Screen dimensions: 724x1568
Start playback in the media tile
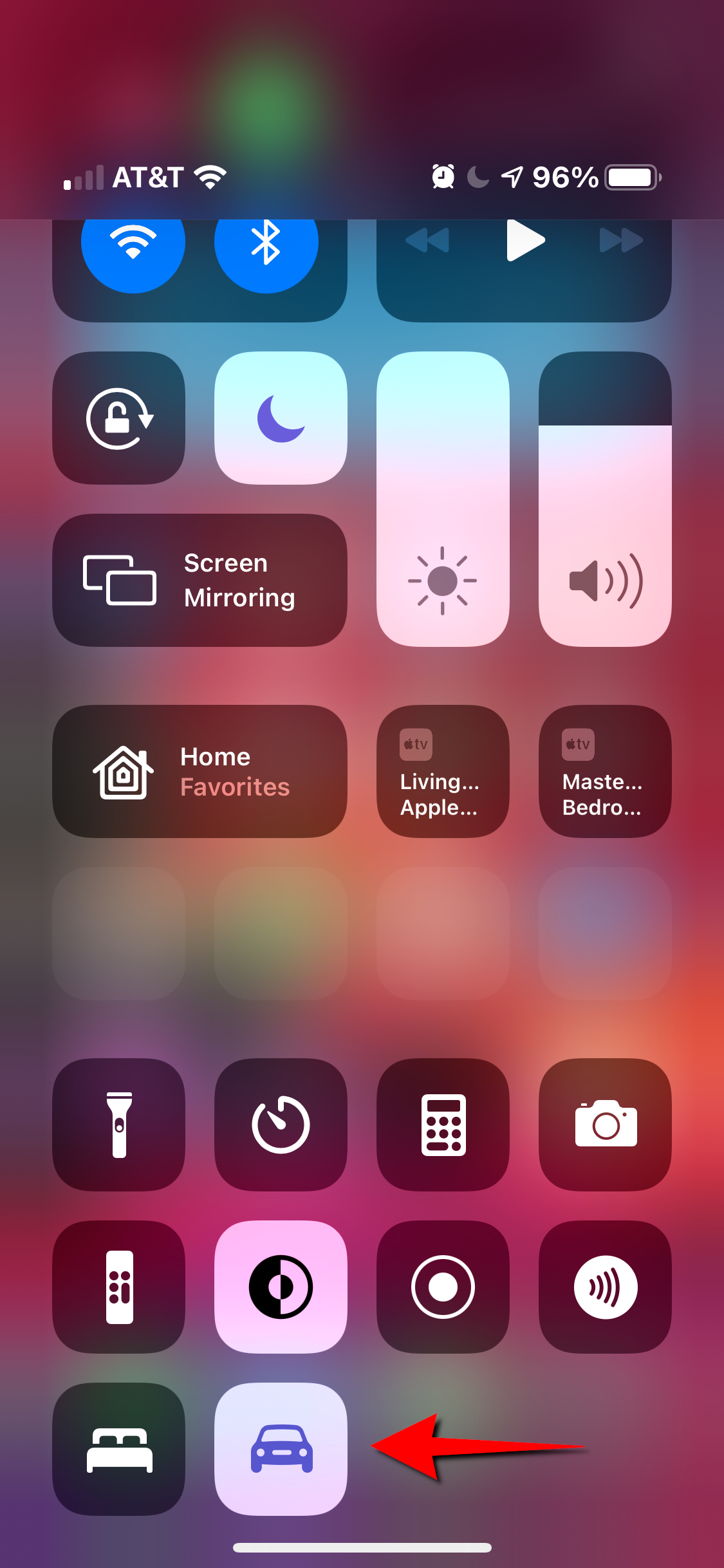[525, 241]
